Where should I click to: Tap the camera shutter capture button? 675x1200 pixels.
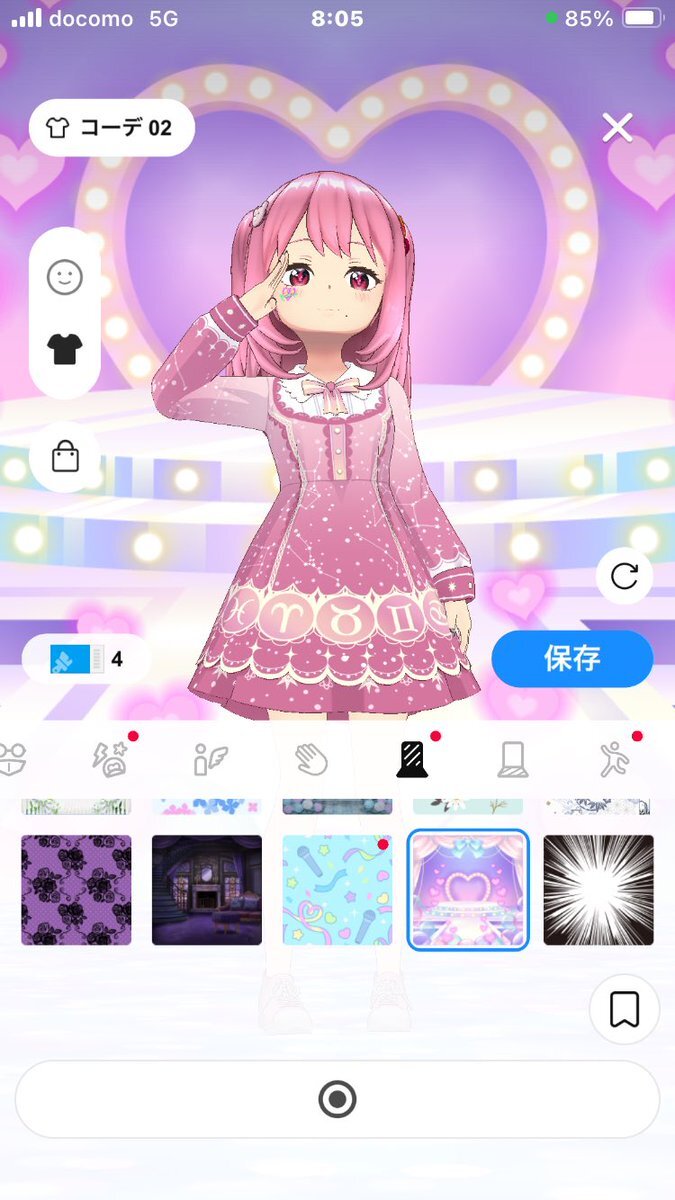[337, 1100]
